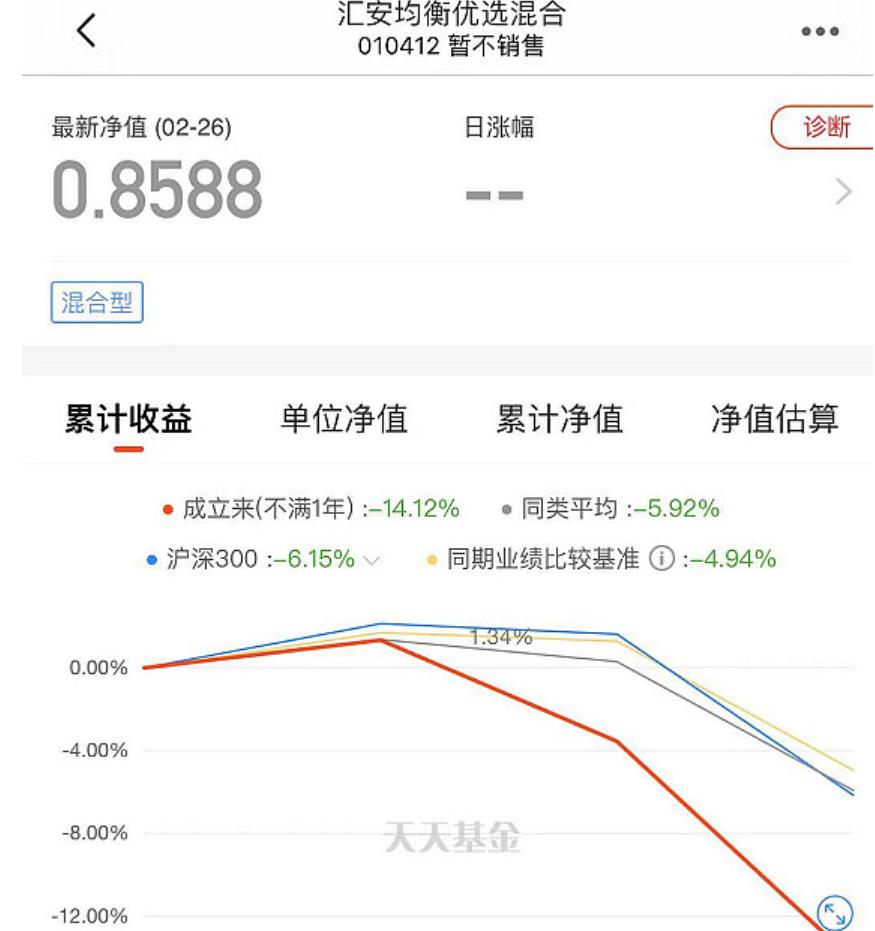
Task: Tap the 混合型 fund type chip
Action: point(97,303)
